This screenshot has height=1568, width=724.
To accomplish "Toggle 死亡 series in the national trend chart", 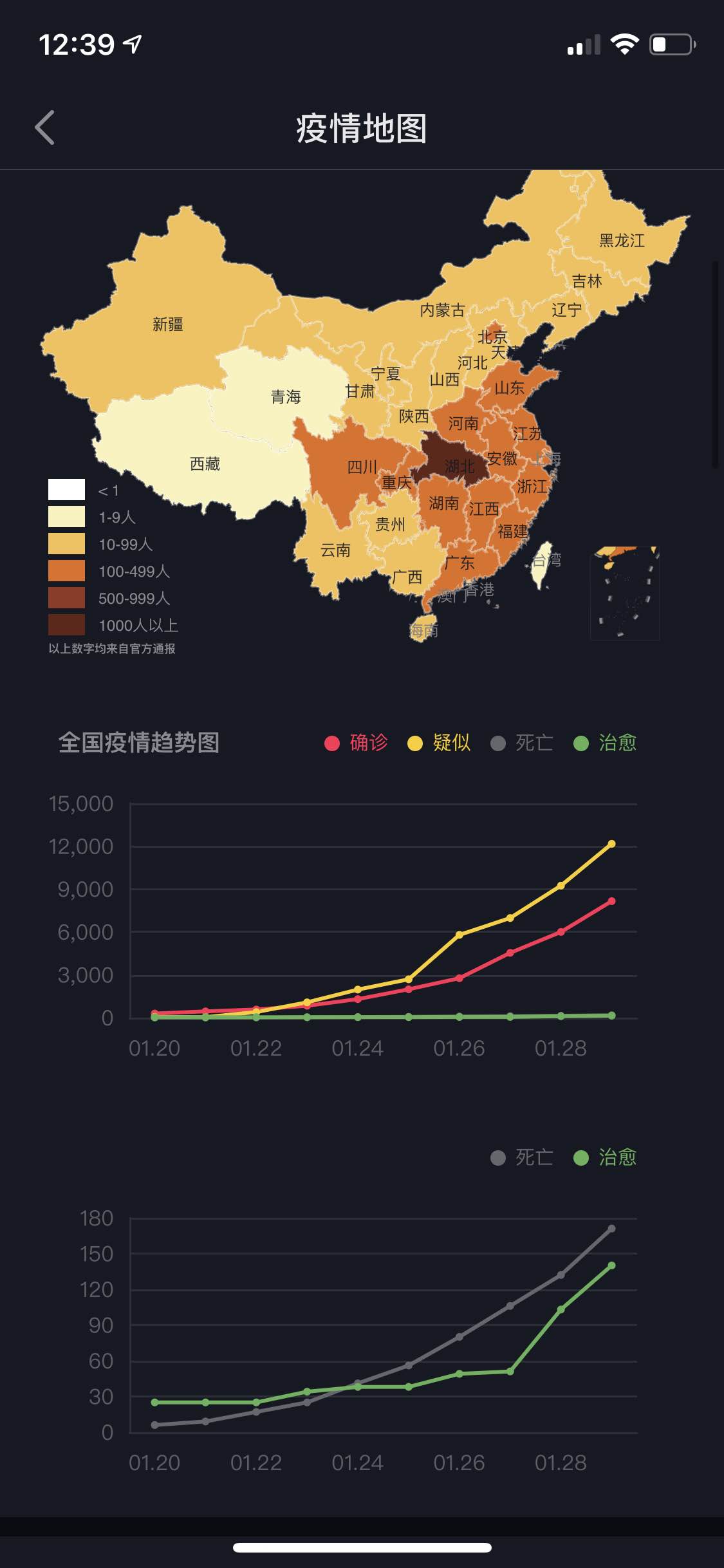I will pyautogui.click(x=522, y=743).
